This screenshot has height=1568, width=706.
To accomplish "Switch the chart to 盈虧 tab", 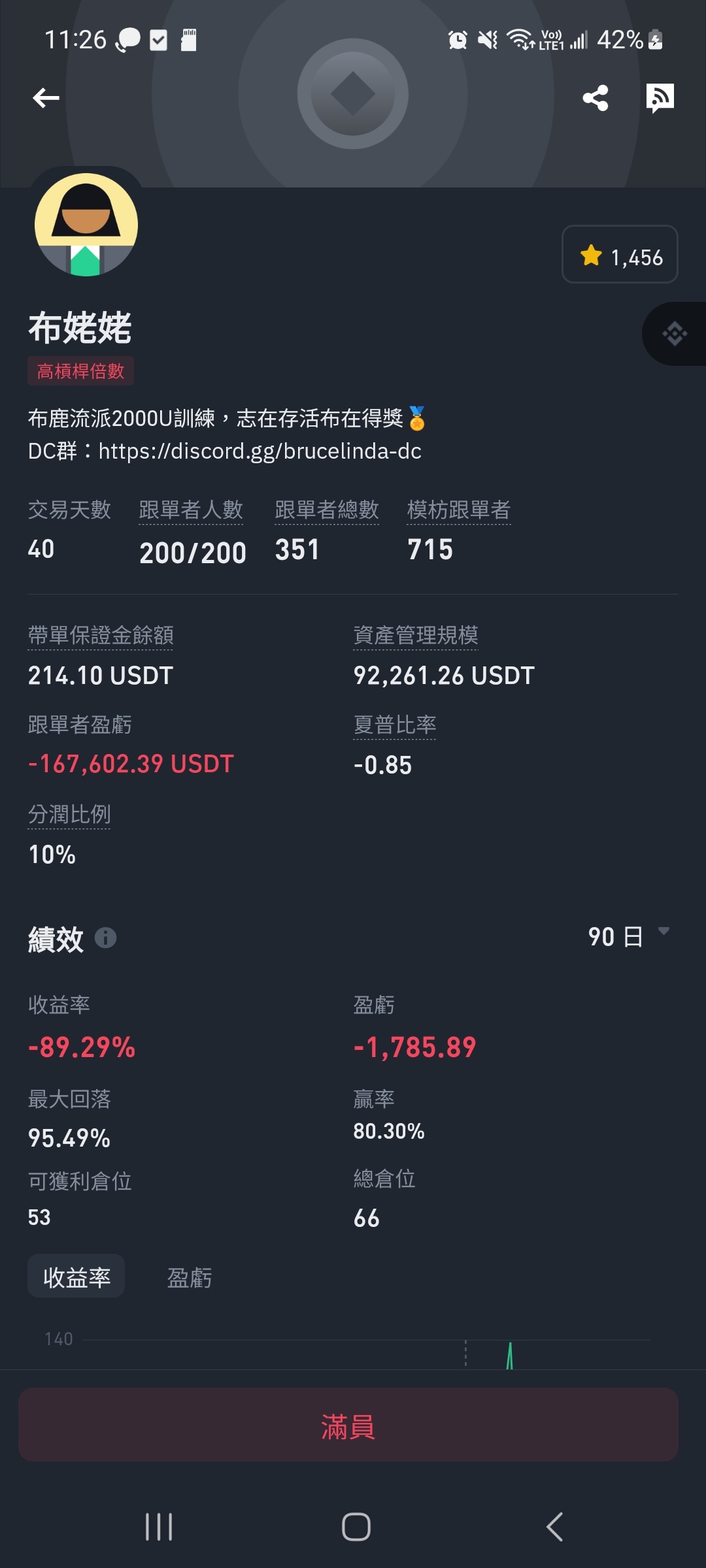I will [190, 1277].
